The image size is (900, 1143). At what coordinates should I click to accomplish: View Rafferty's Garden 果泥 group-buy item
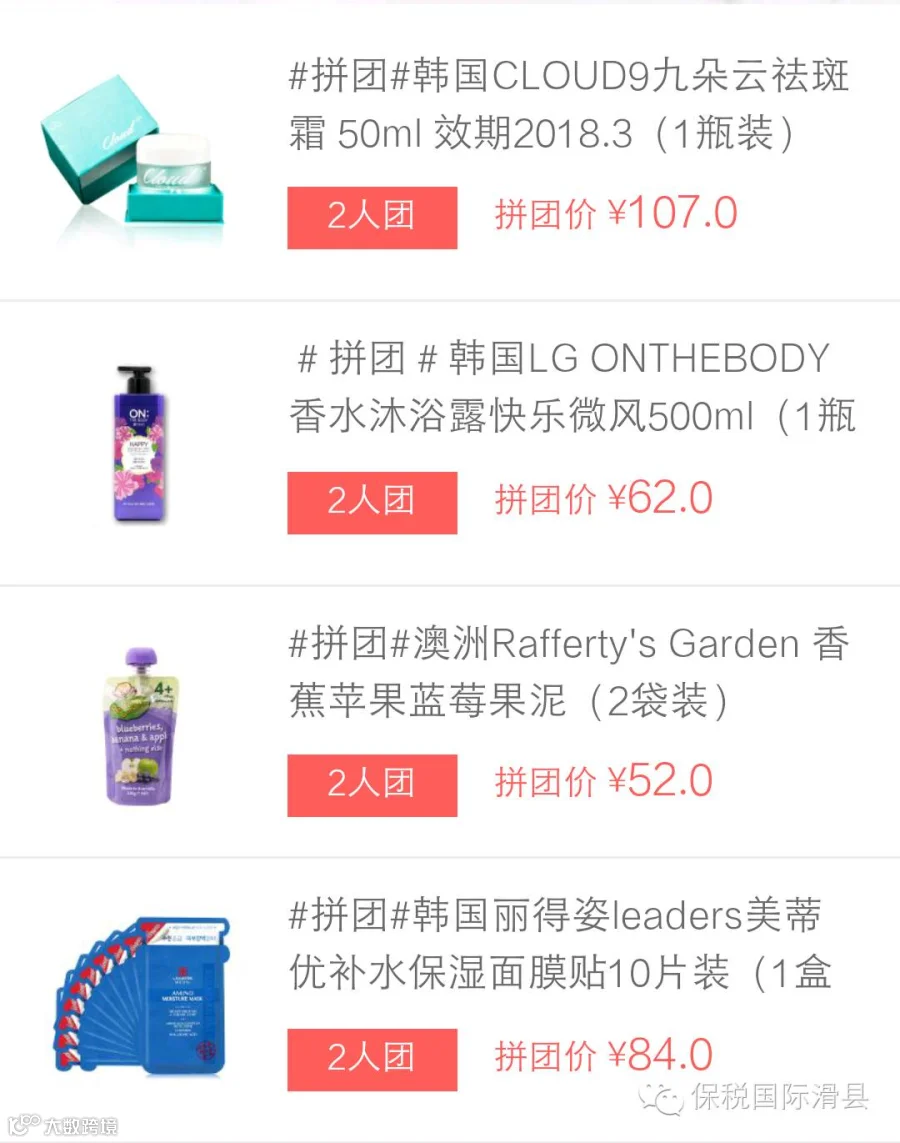tap(450, 723)
